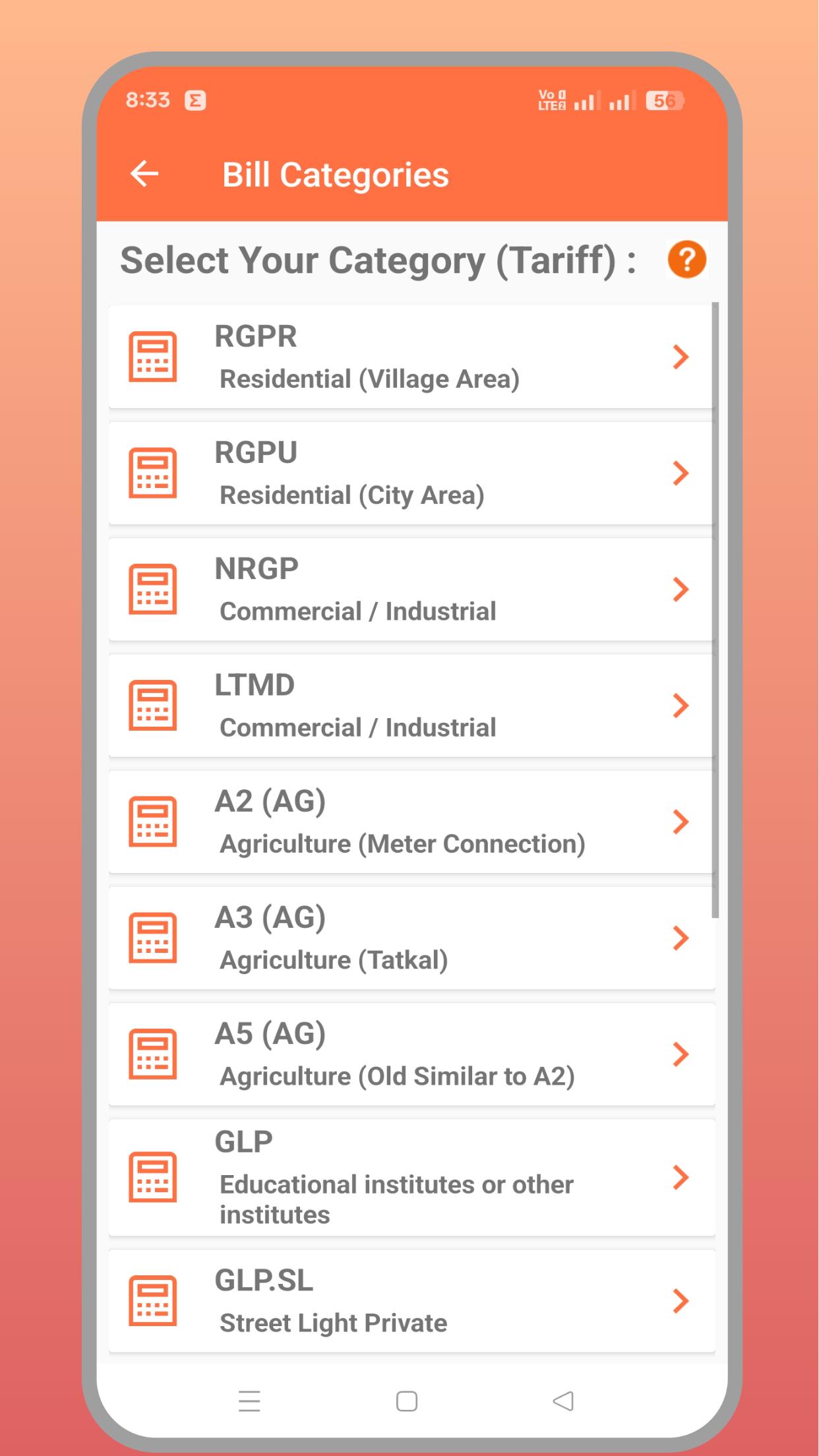Select RGPR Residential (Village Area) category

point(410,357)
